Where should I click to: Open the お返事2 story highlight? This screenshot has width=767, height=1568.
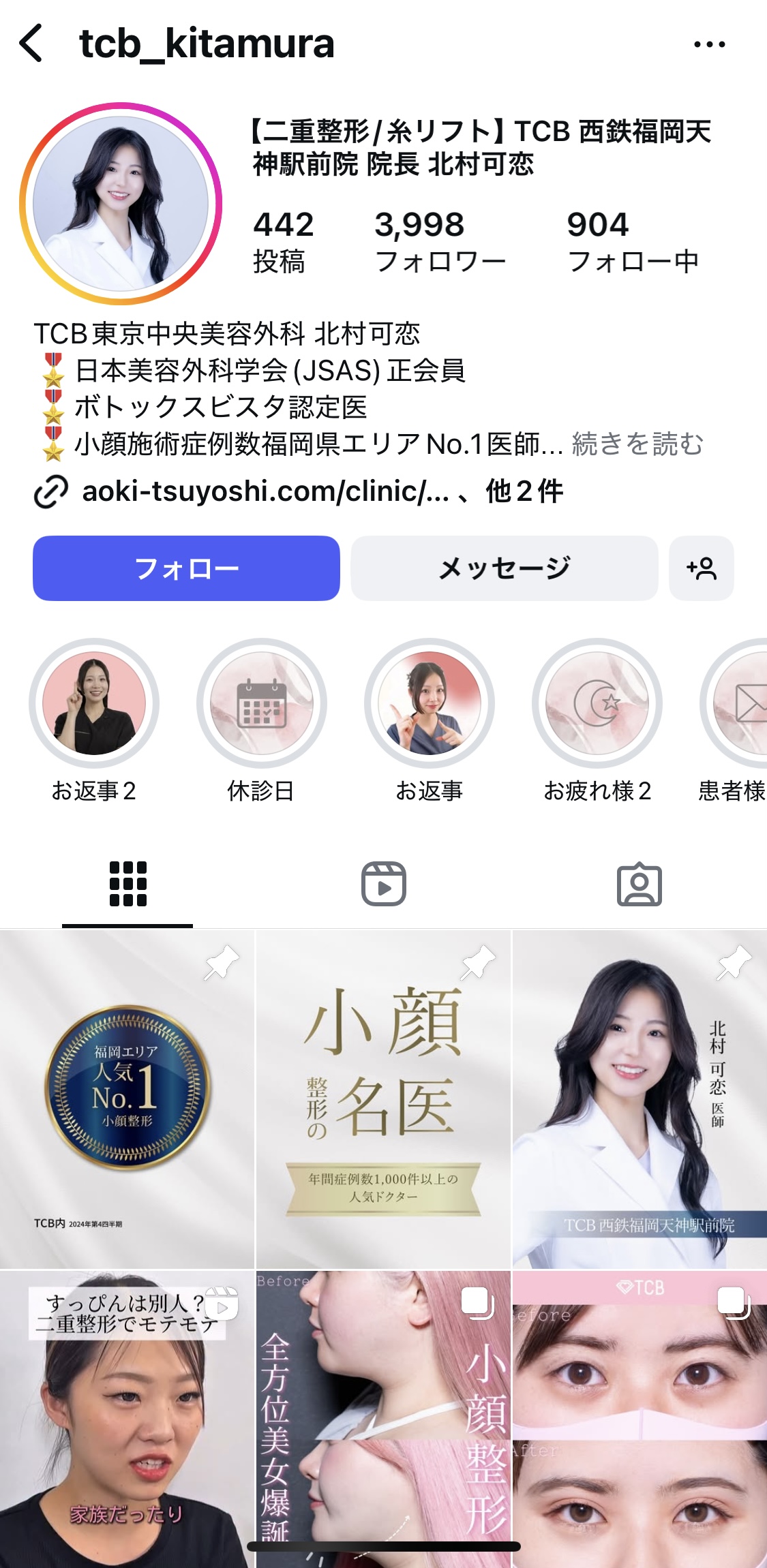tap(94, 703)
